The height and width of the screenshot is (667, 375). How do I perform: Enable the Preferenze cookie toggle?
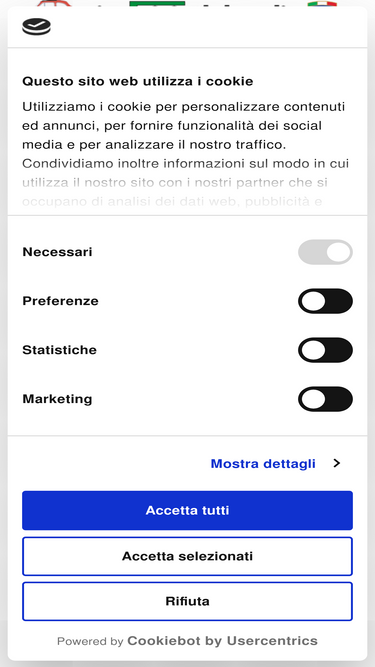pos(325,301)
